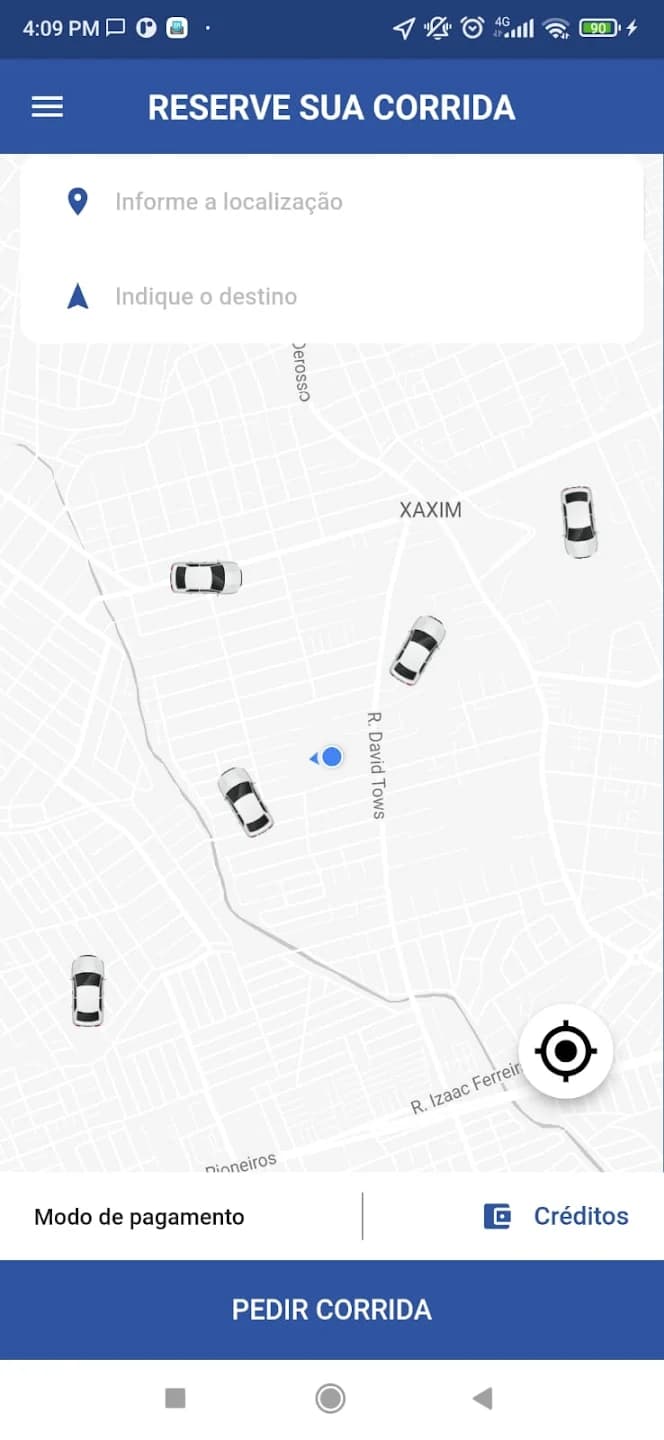Viewport: 664px width, 1440px height.
Task: Go back using system back button
Action: tap(482, 1398)
